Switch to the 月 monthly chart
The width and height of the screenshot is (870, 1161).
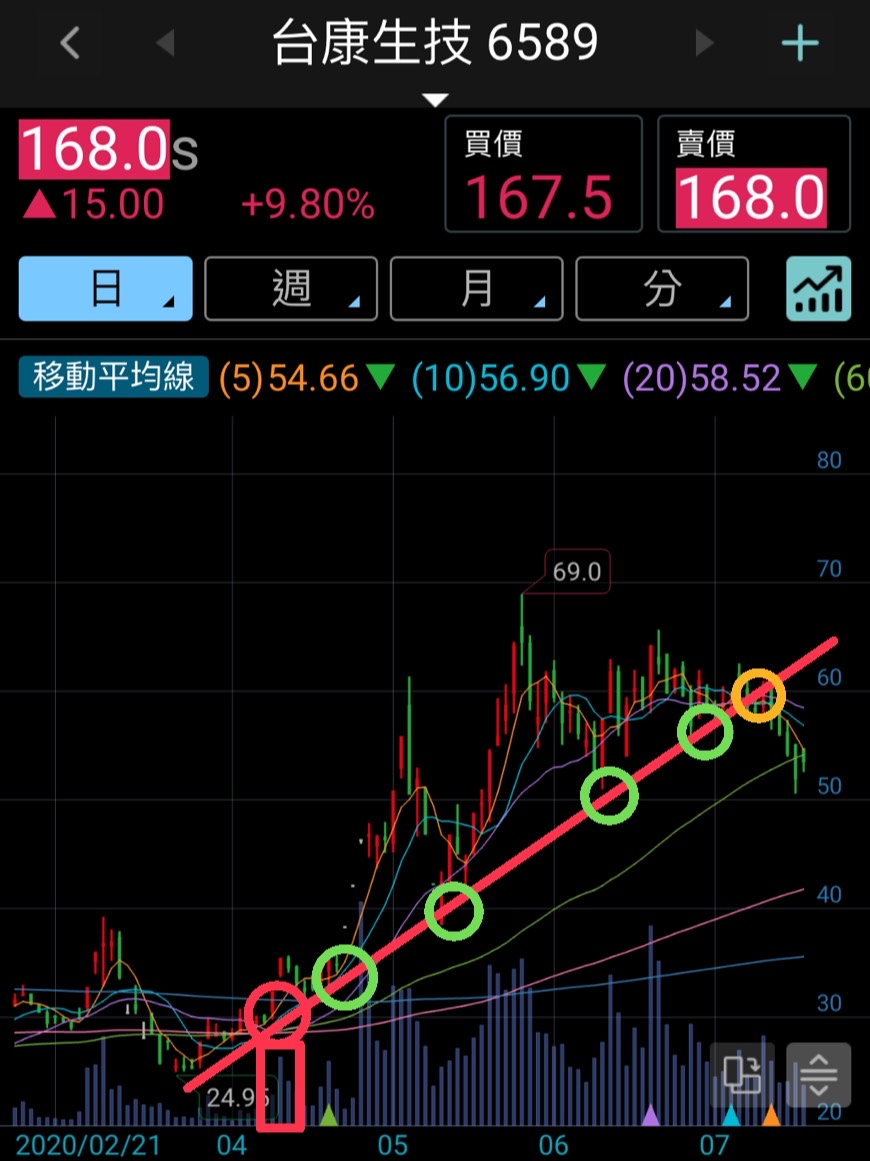[477, 289]
